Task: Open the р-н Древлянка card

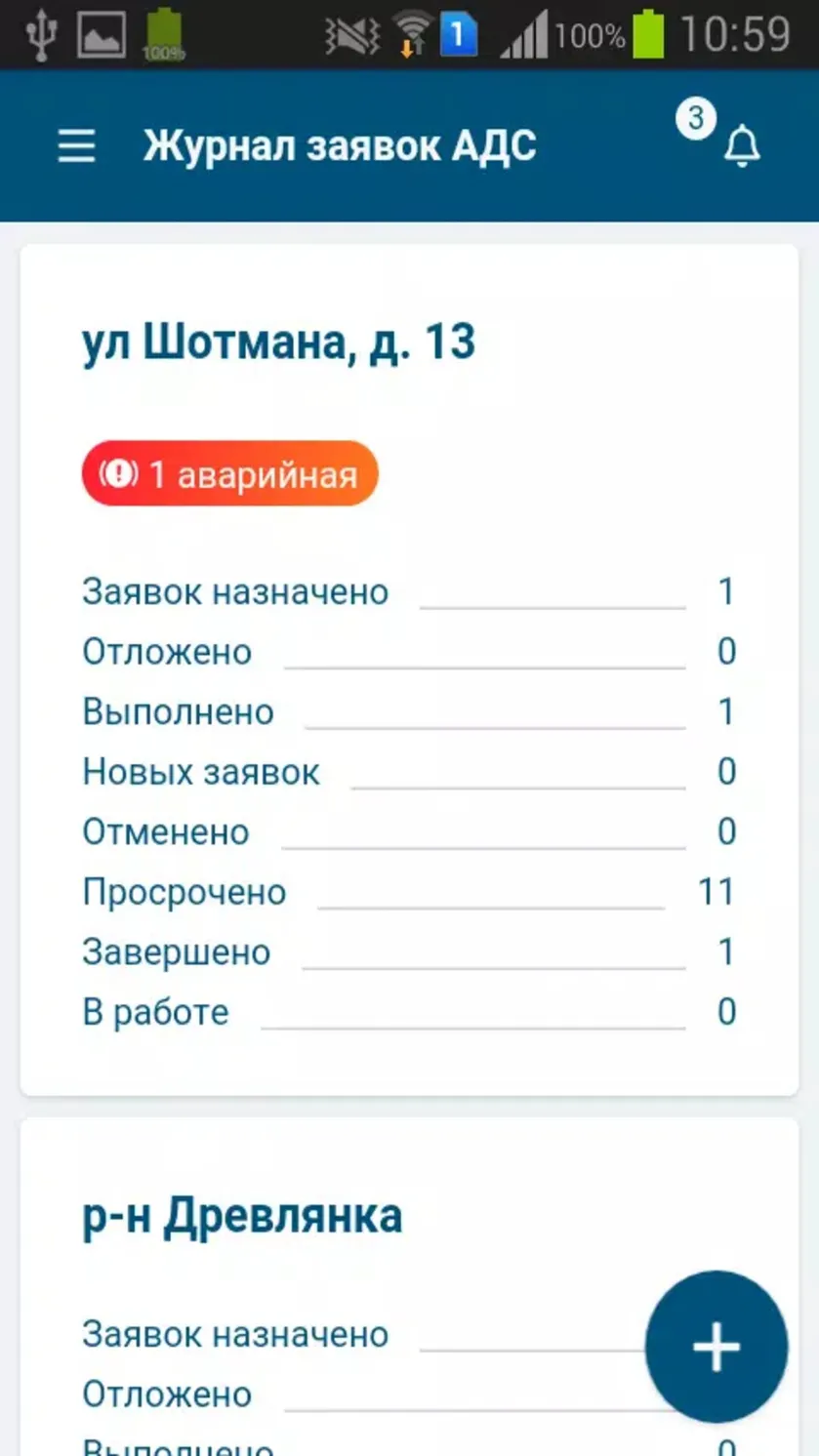Action: point(409,1287)
